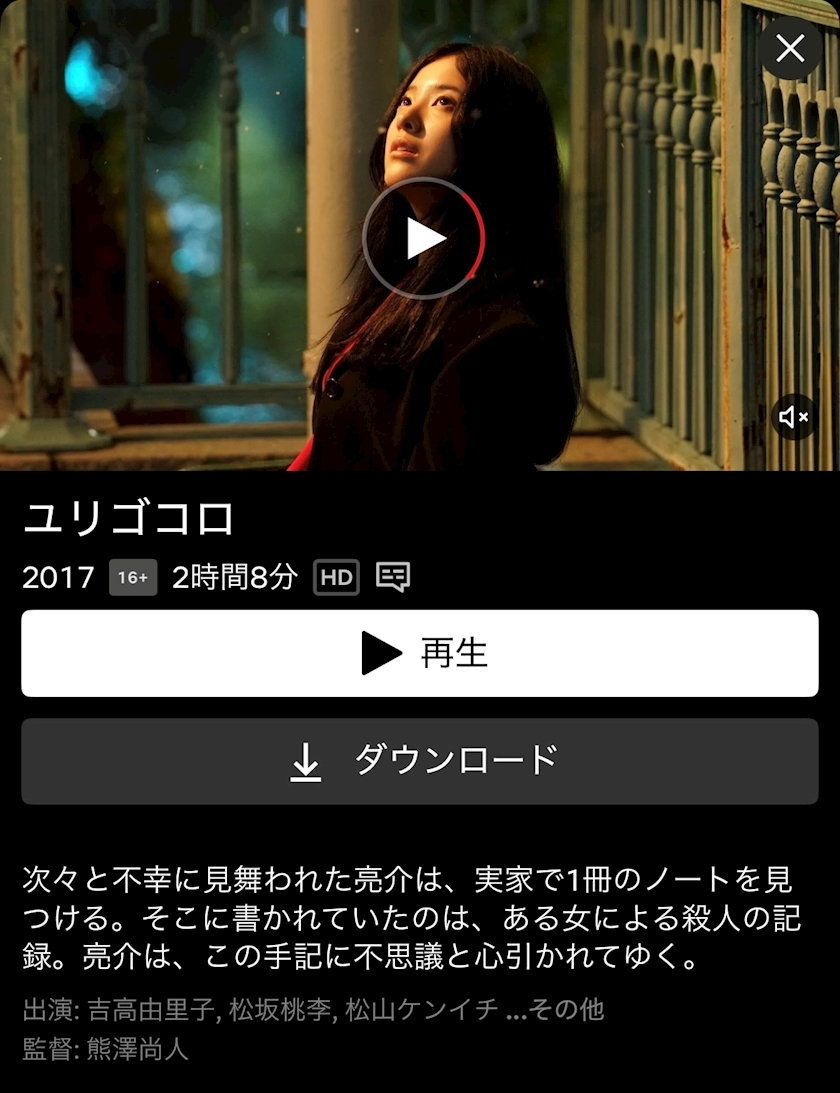This screenshot has width=840, height=1093.
Task: Unmute the preview audio
Action: tap(794, 417)
